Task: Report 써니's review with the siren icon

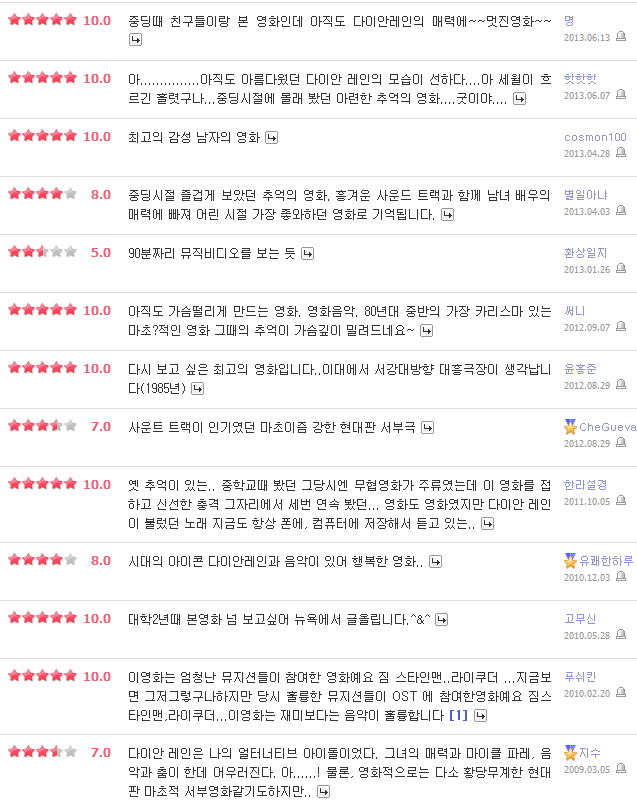Action: click(x=622, y=327)
